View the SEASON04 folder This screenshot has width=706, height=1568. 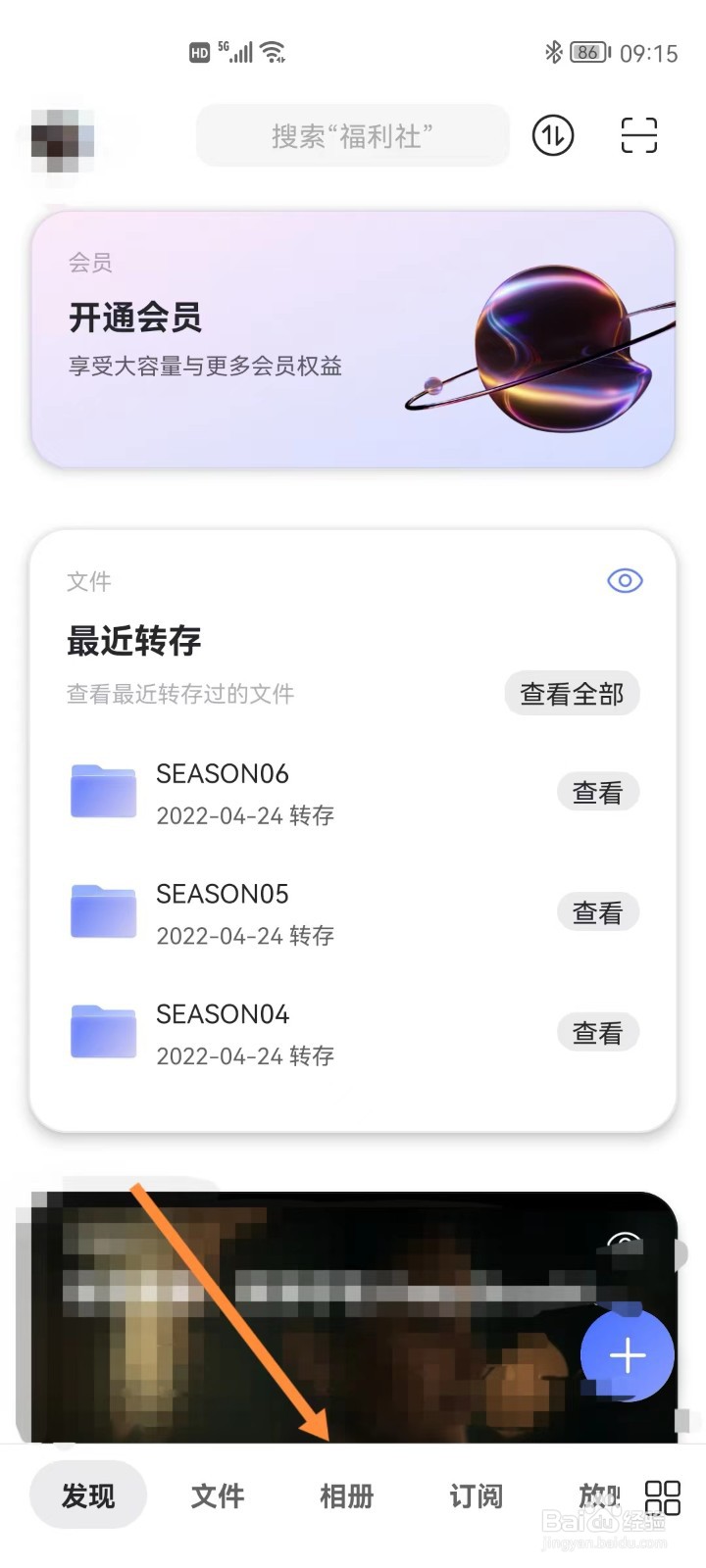pyautogui.click(x=598, y=1032)
